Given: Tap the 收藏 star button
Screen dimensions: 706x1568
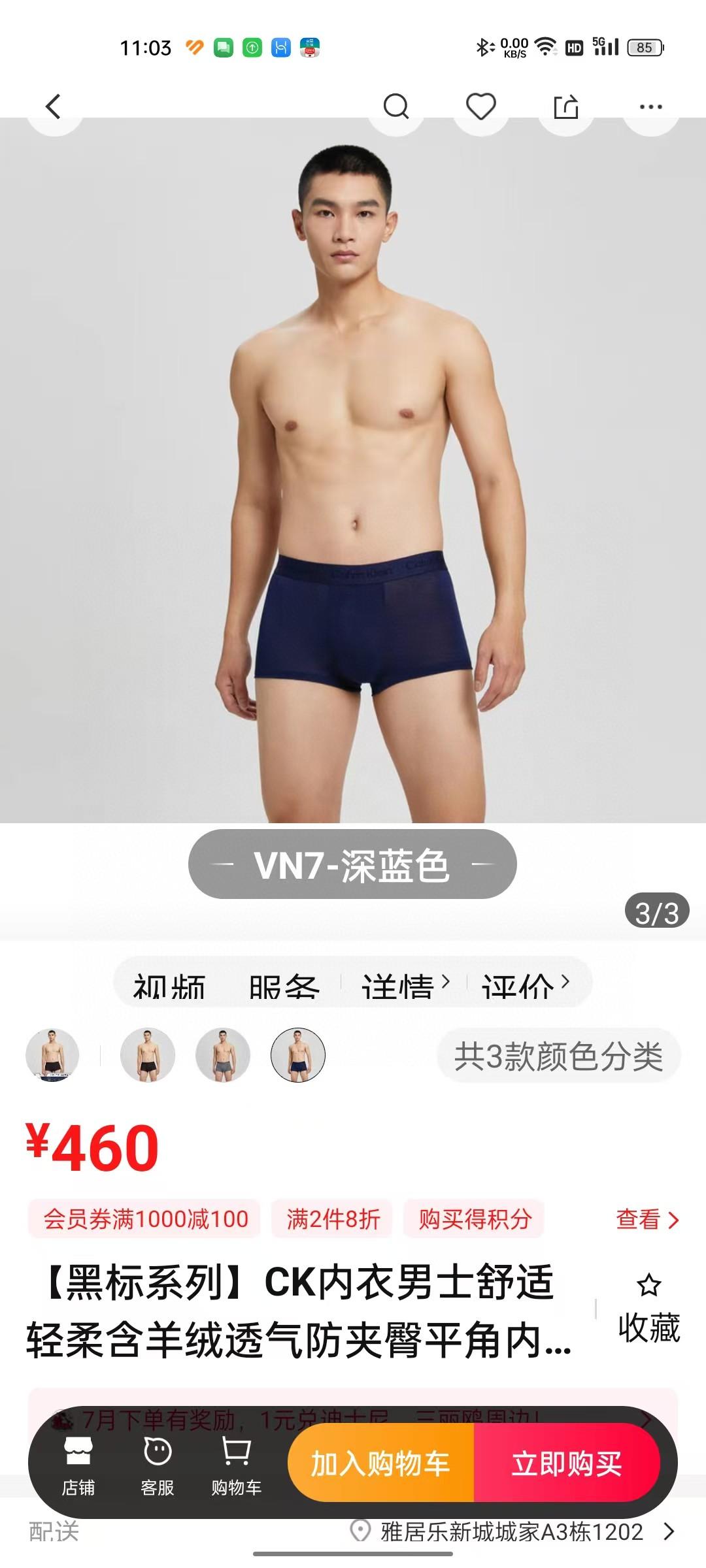Looking at the screenshot, I should pyautogui.click(x=648, y=1310).
